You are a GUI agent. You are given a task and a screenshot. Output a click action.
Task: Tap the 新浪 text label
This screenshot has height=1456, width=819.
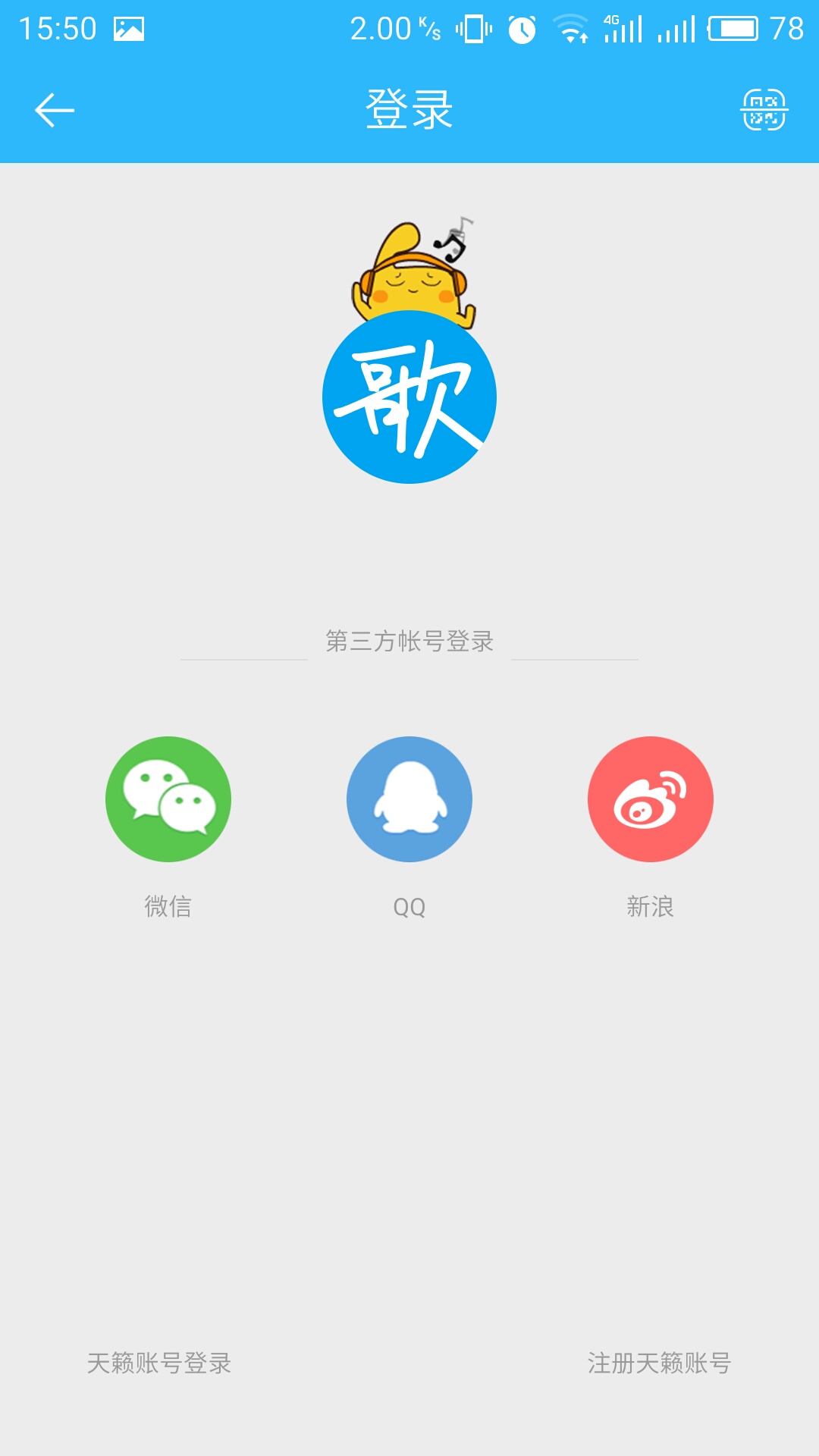tap(650, 904)
